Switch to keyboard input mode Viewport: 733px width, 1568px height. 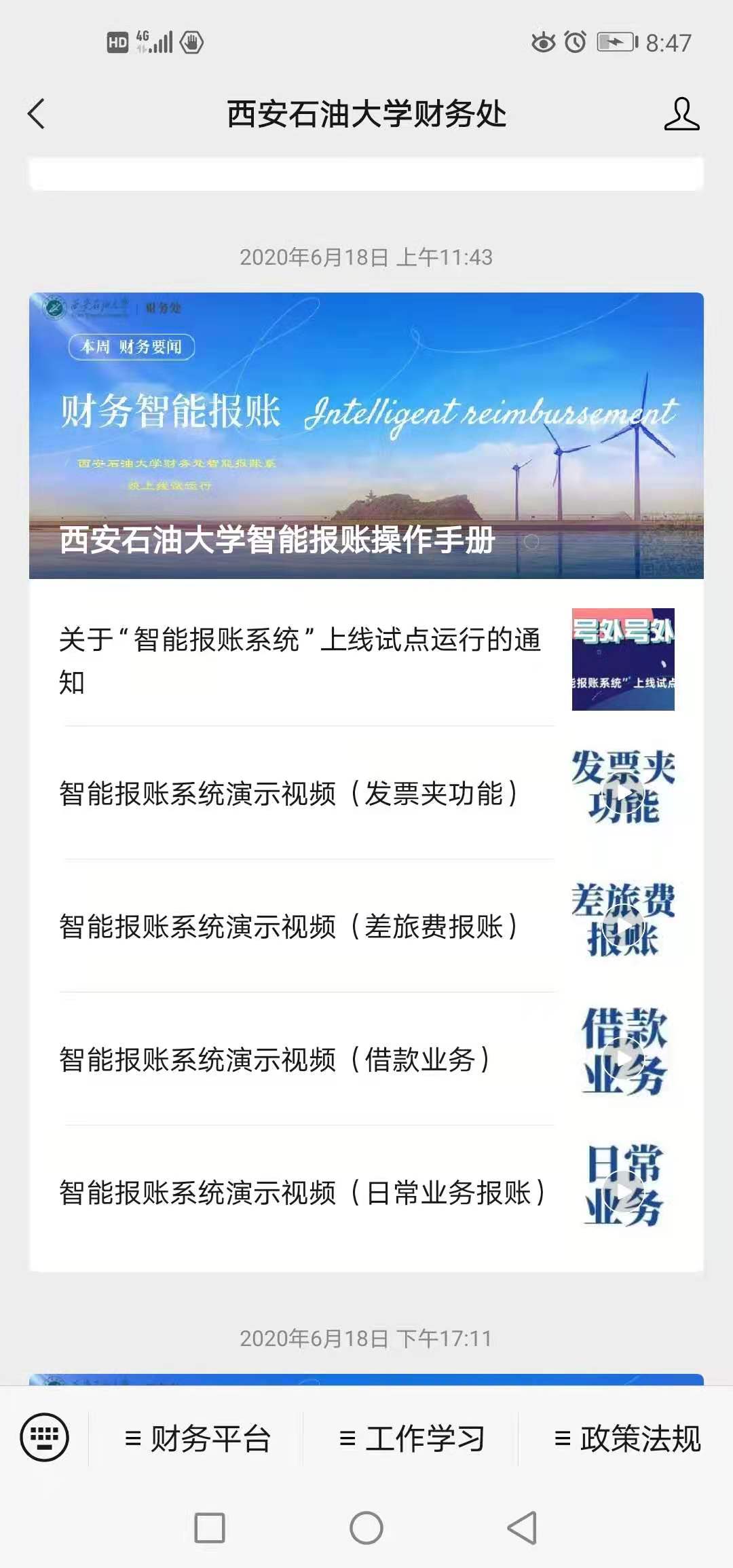coord(45,1438)
